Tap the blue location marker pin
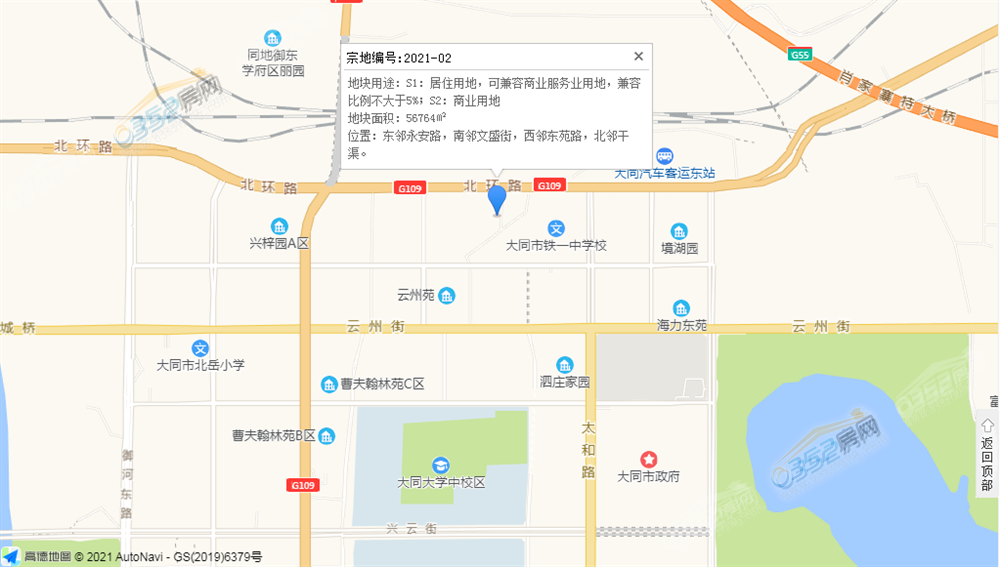The image size is (1000, 567). pyautogui.click(x=497, y=199)
